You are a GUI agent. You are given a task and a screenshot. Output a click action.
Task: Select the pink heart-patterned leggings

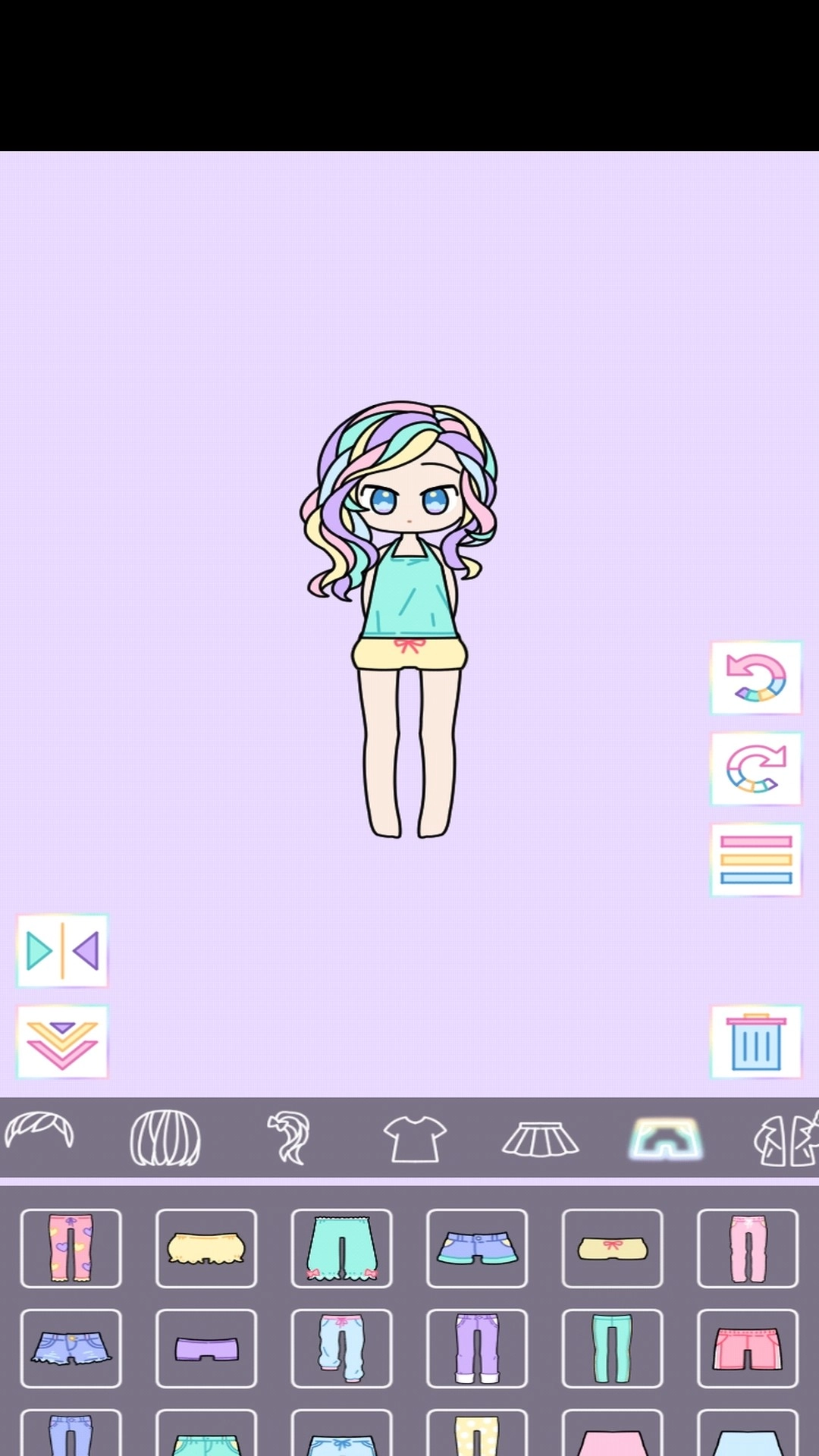click(x=71, y=1248)
